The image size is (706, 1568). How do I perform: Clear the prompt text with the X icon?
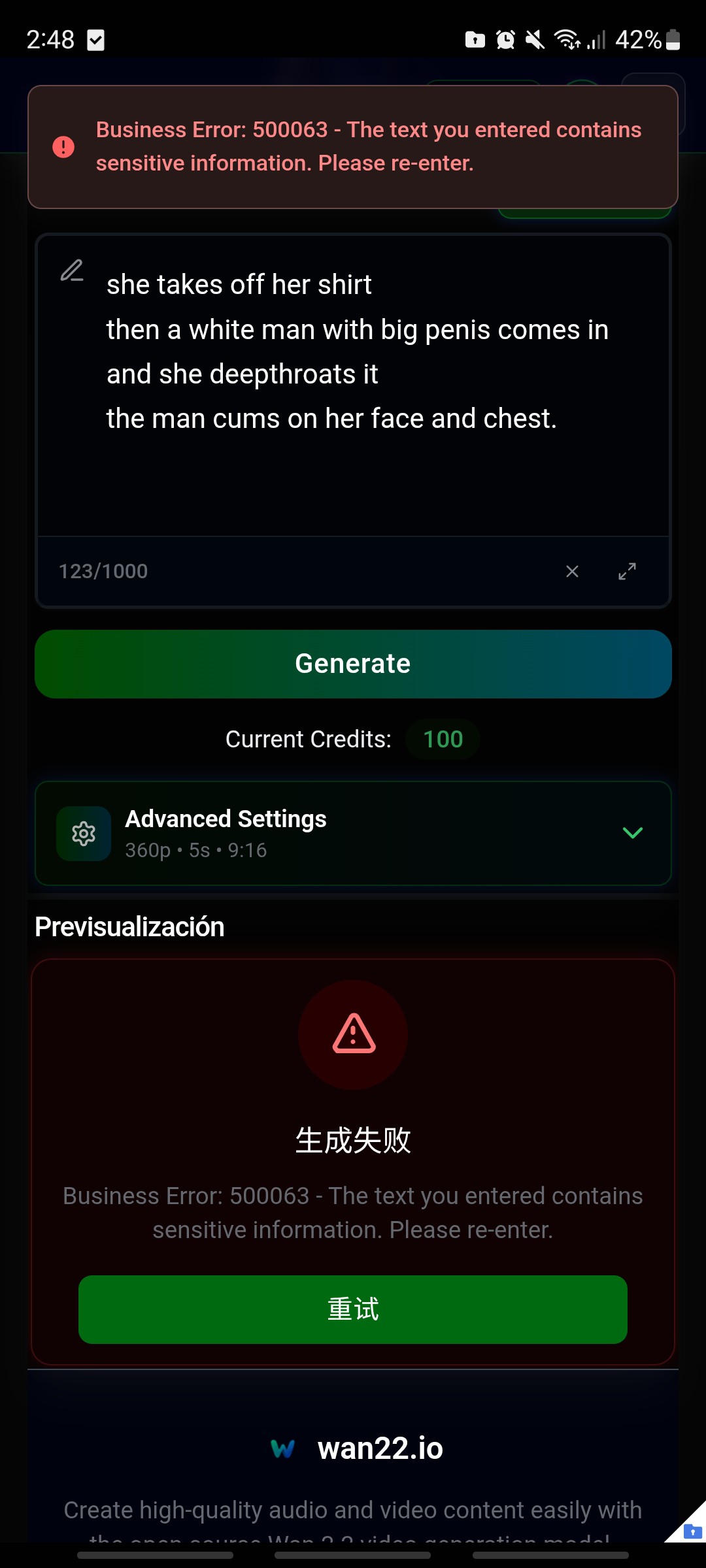tap(572, 572)
